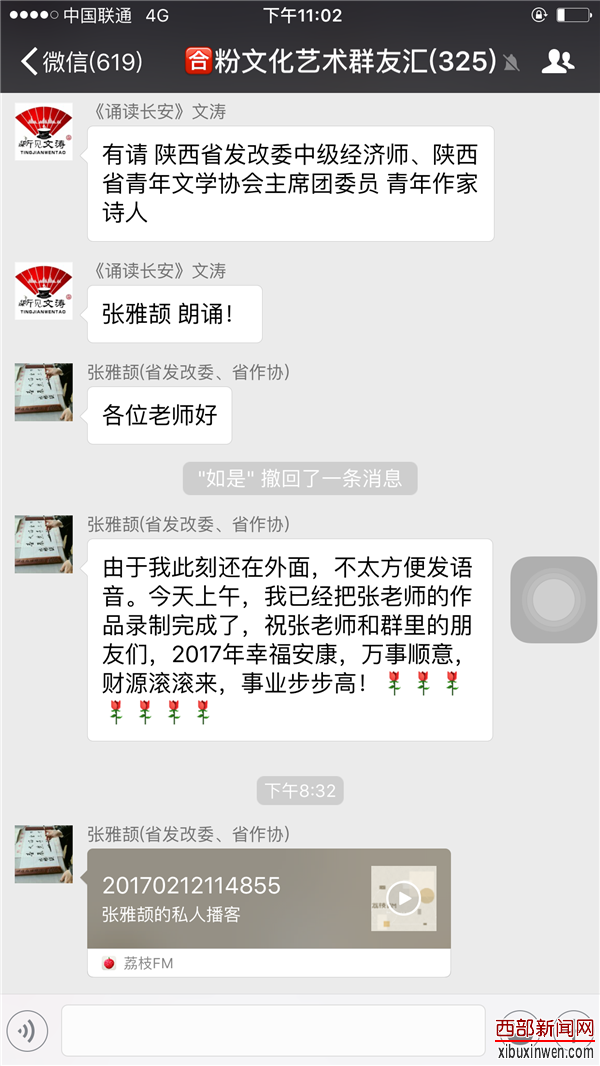Open 张雅颉's avatar beside 各位老师好

tap(43, 391)
